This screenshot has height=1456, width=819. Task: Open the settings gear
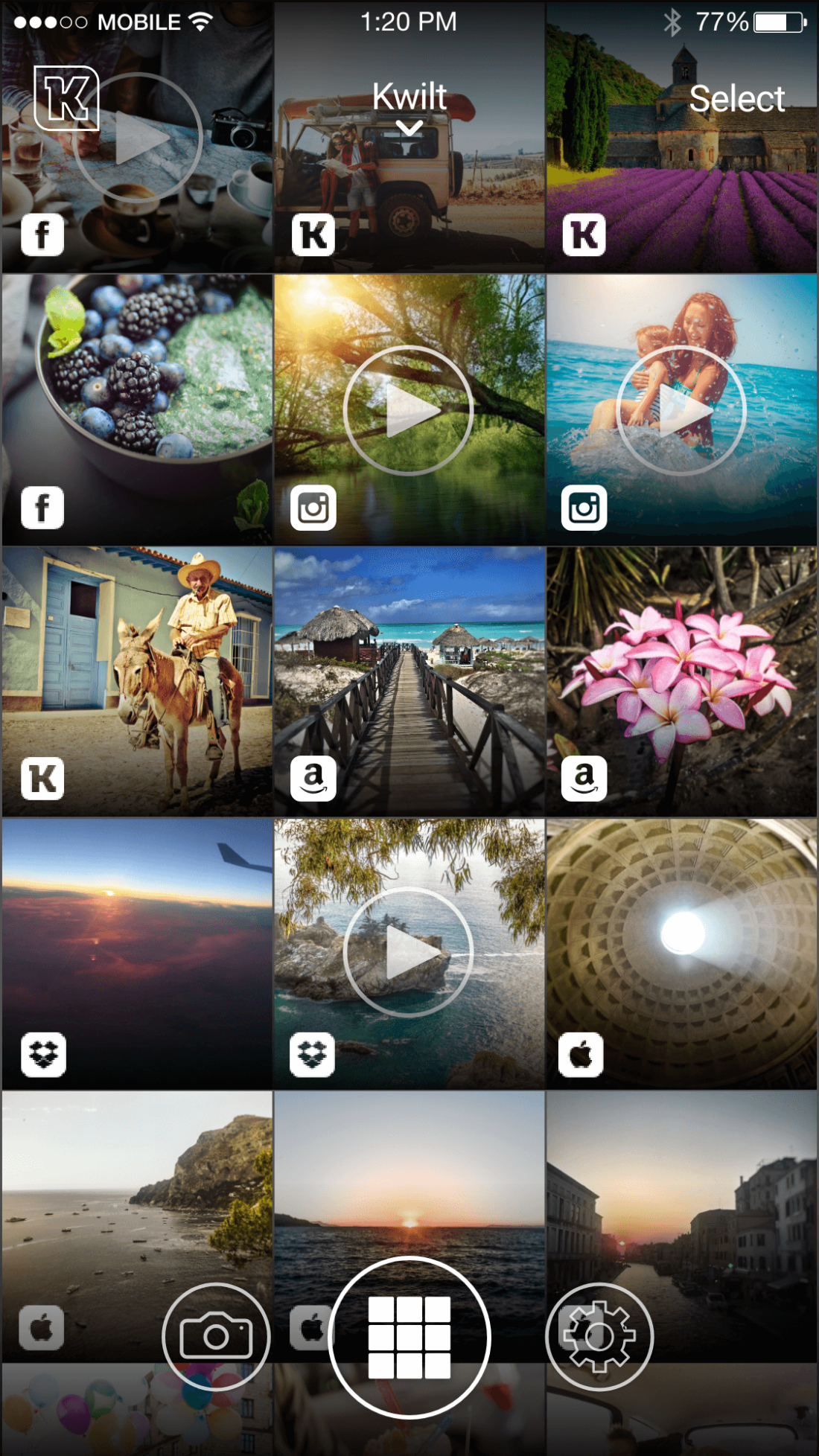click(599, 1336)
